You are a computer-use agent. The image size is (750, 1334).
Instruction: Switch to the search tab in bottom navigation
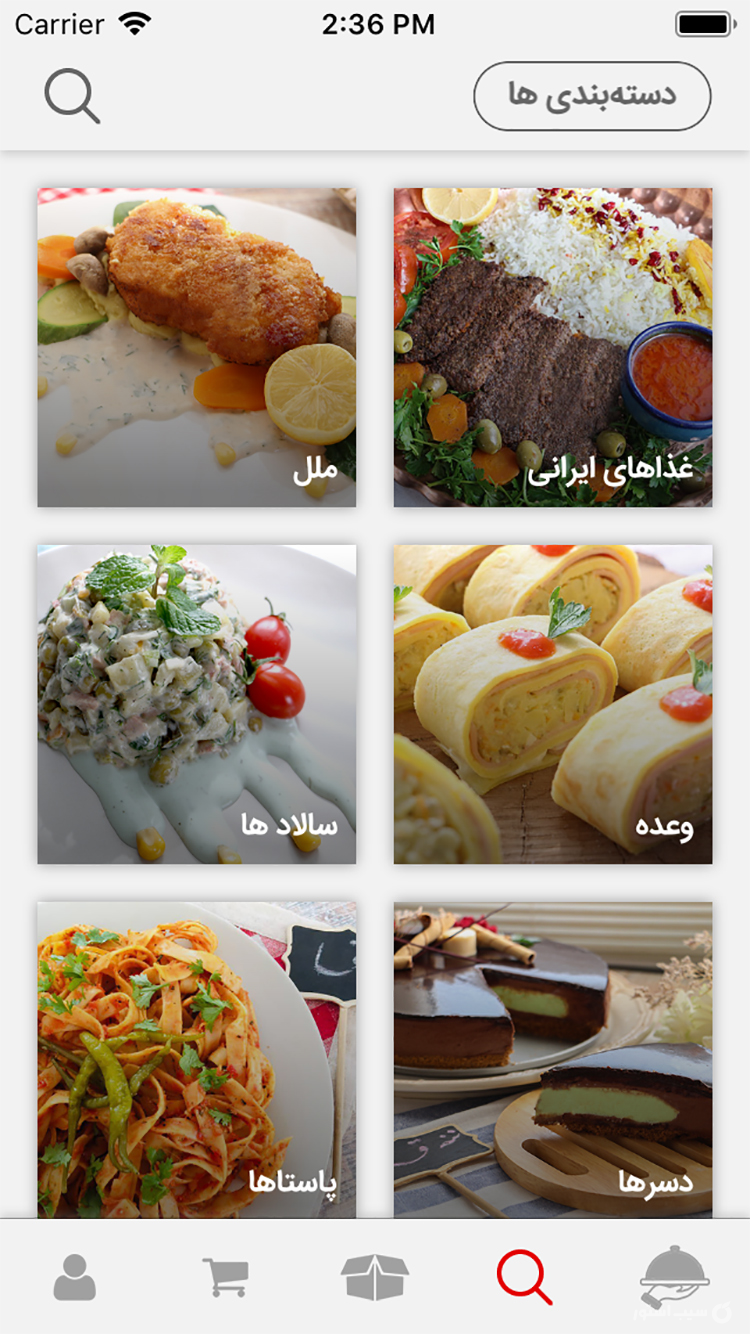click(525, 1277)
